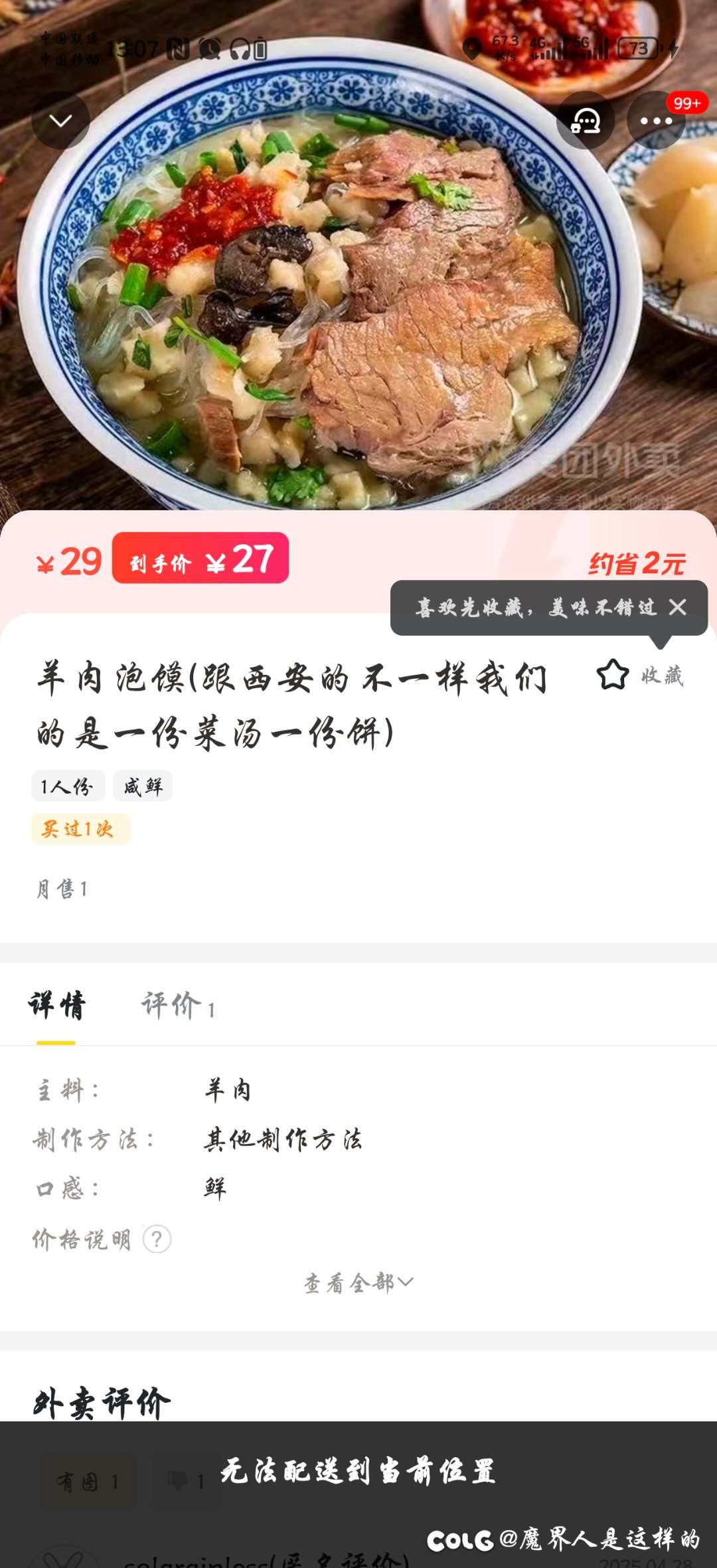Contact customer service via headset icon
Viewport: 717px width, 1568px height.
(585, 120)
